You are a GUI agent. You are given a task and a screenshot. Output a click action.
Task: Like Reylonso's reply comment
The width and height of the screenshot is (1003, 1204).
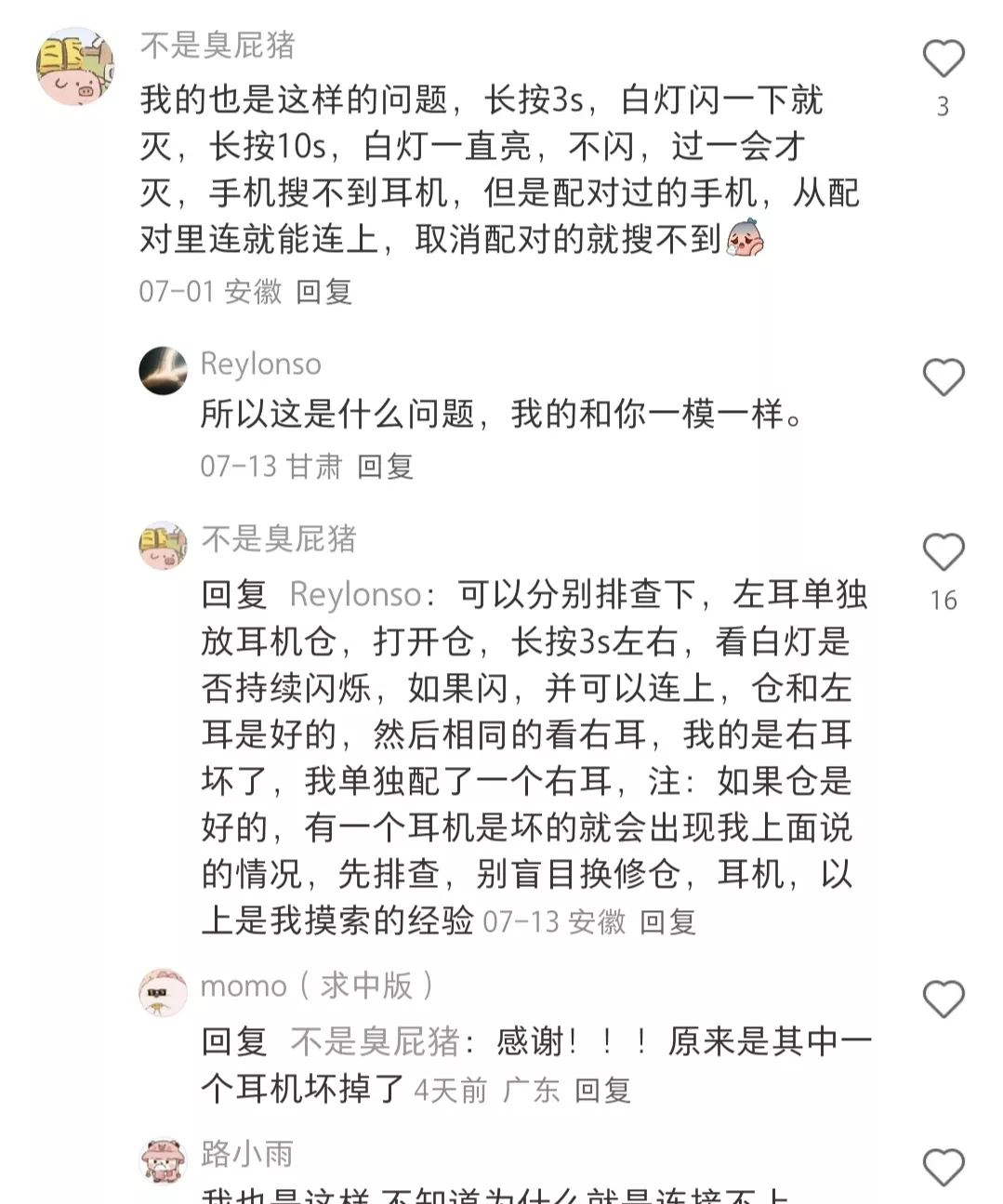click(x=943, y=377)
